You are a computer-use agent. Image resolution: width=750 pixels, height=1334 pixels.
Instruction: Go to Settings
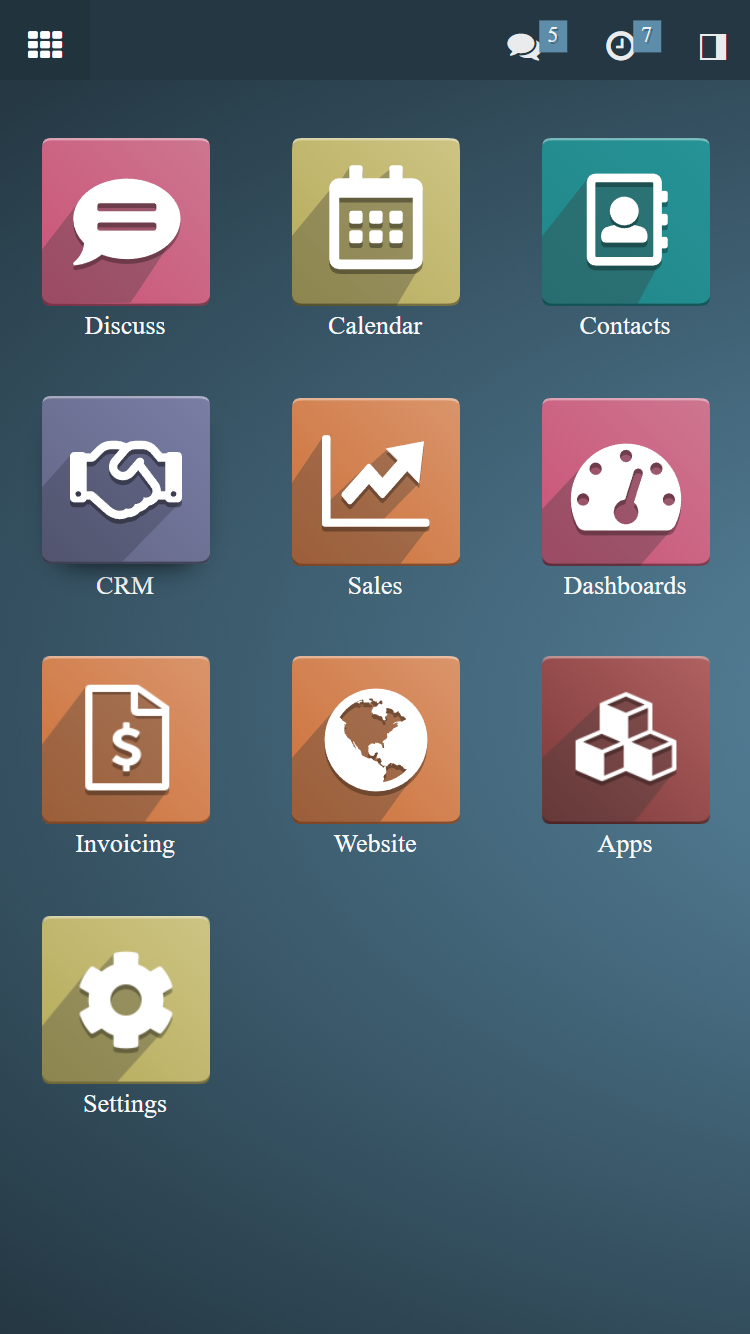point(126,999)
